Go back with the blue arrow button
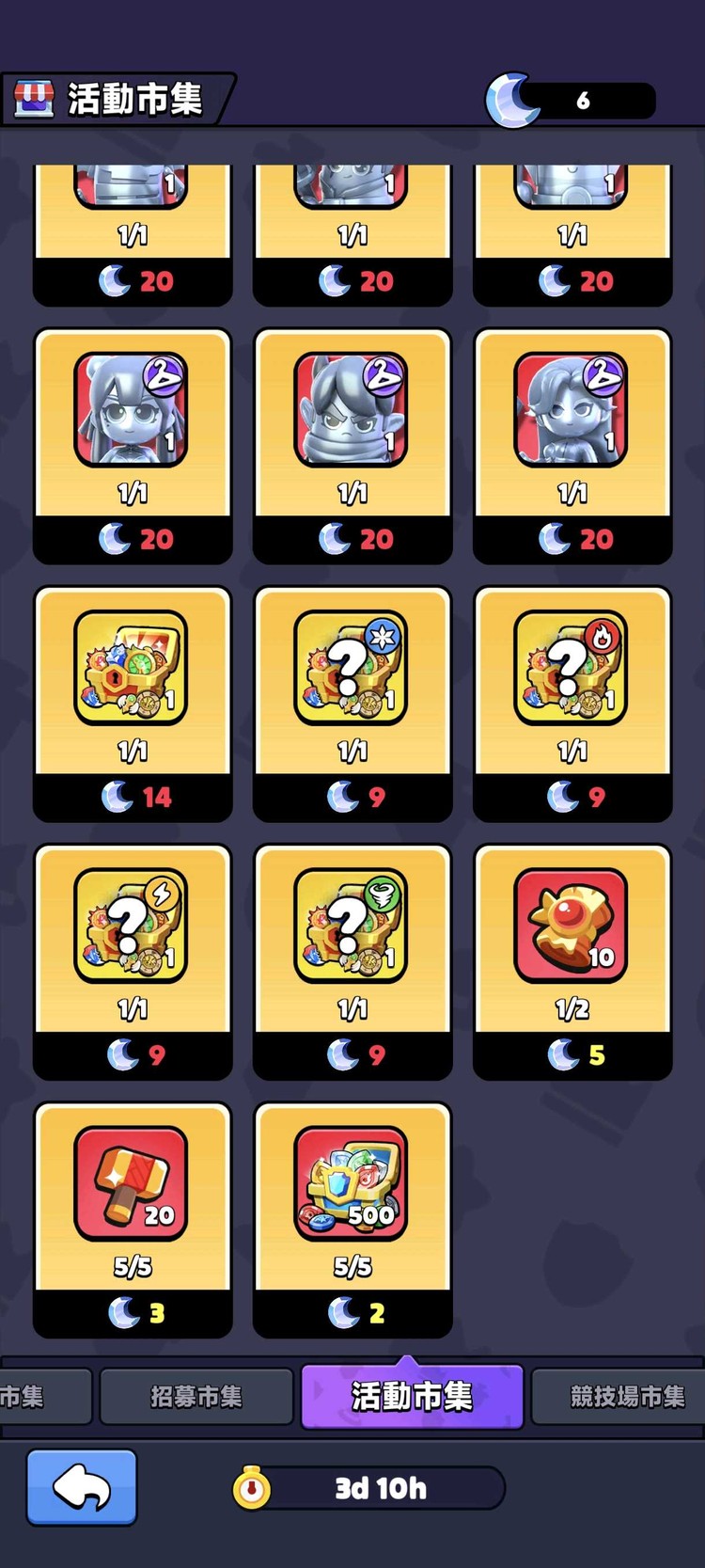 82,1488
